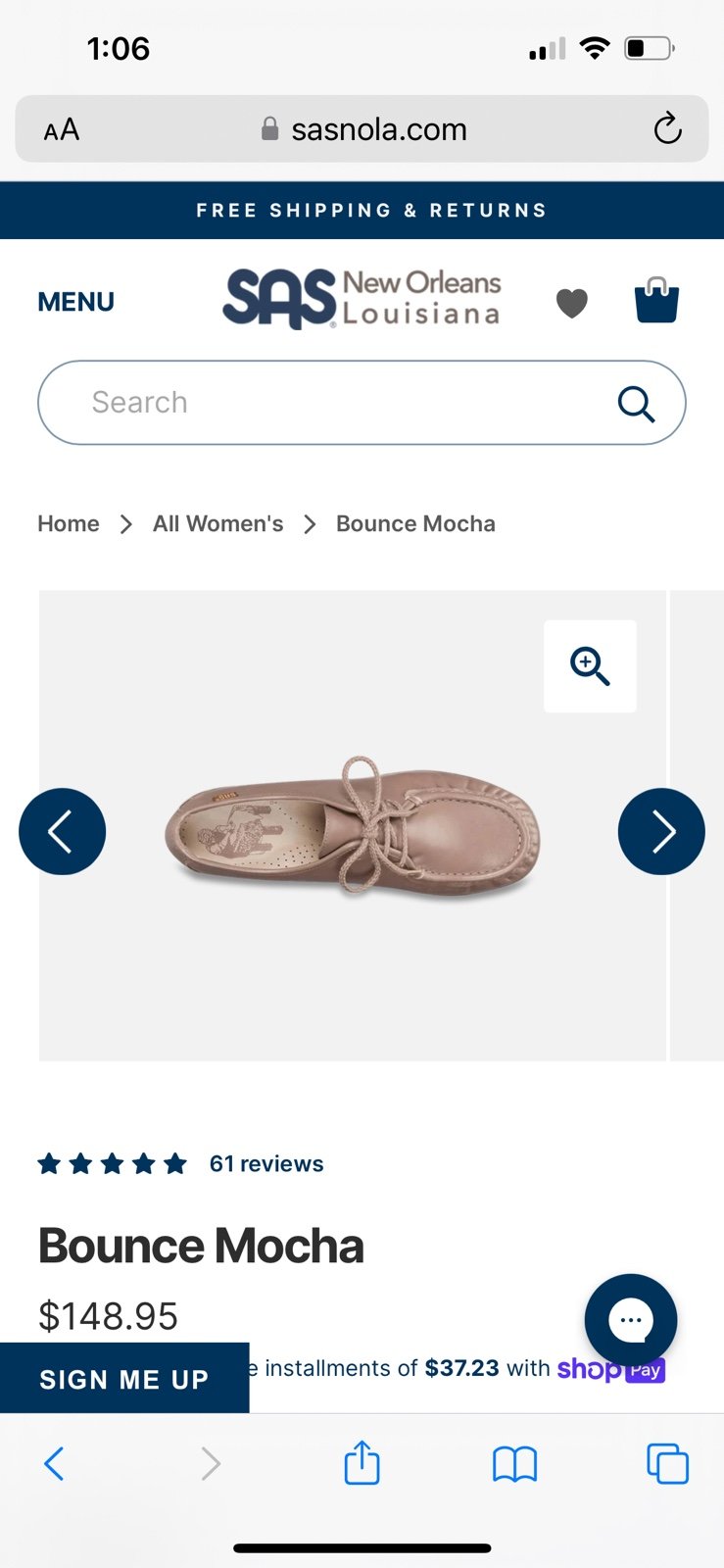The image size is (724, 1568).
Task: Open the All Women's breadcrumb
Action: (217, 524)
